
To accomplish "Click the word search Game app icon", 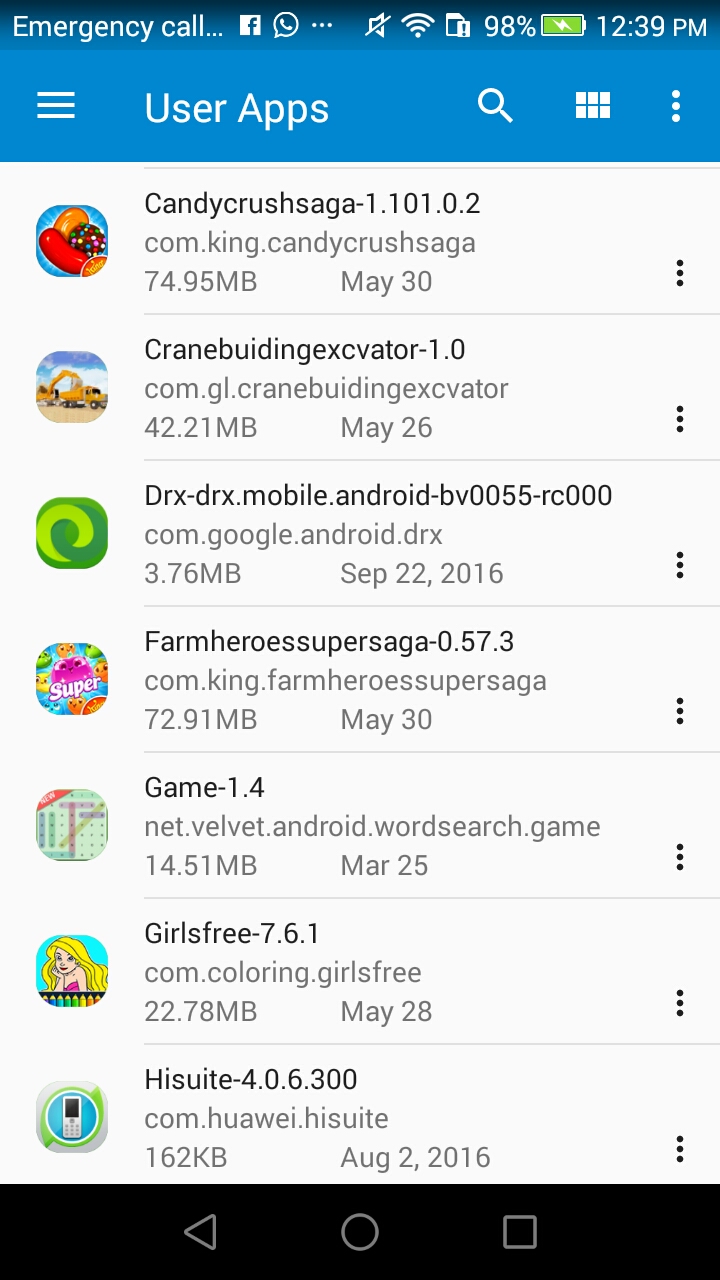I will (x=71, y=824).
